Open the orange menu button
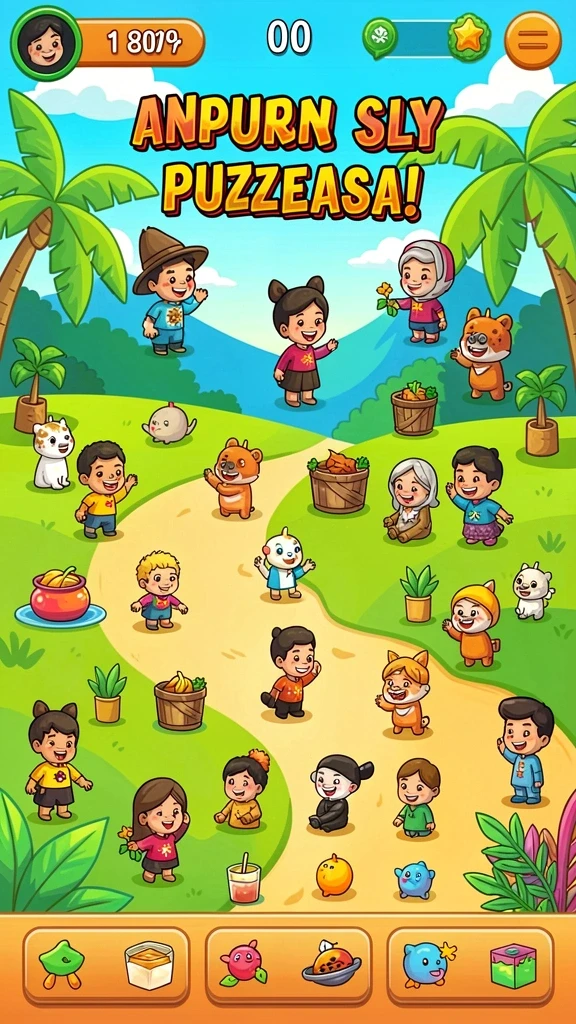Image resolution: width=576 pixels, height=1024 pixels. pos(533,41)
